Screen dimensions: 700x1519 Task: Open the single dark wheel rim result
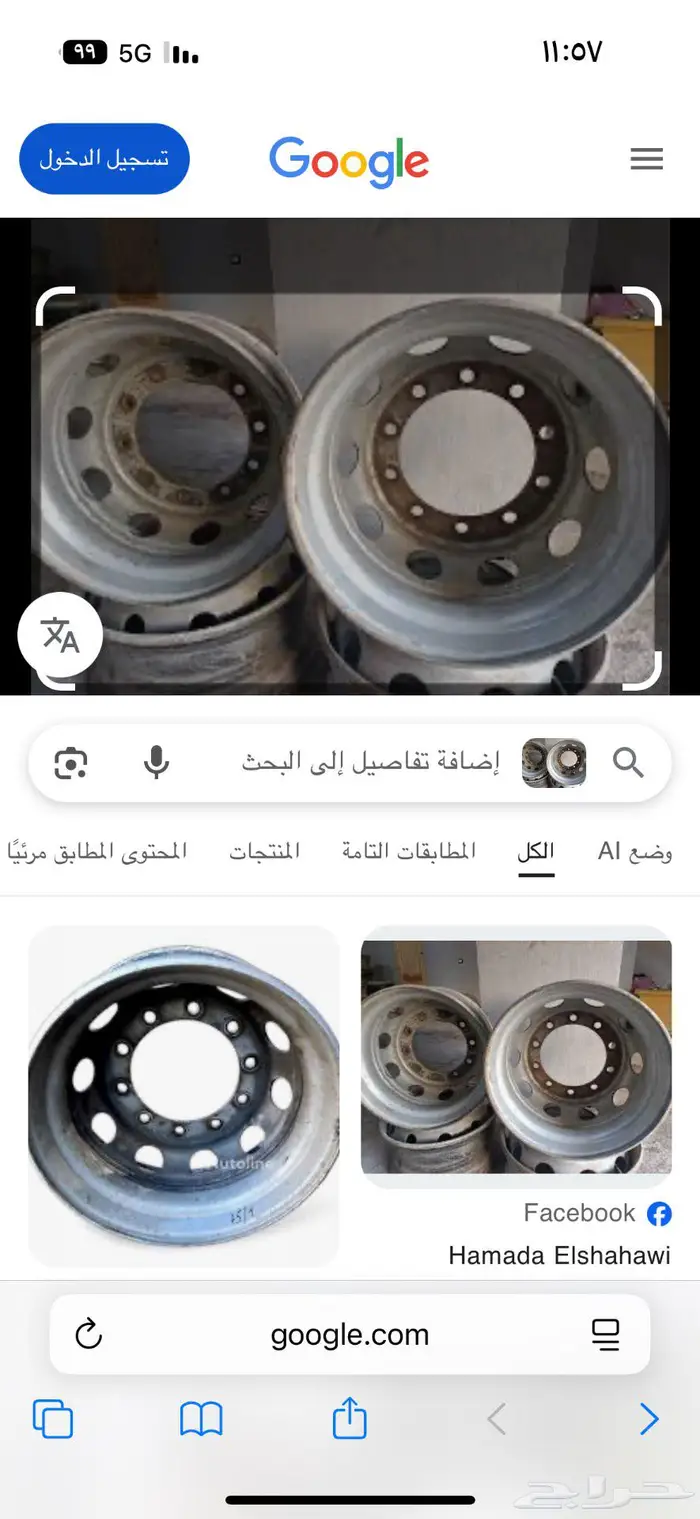(184, 1096)
